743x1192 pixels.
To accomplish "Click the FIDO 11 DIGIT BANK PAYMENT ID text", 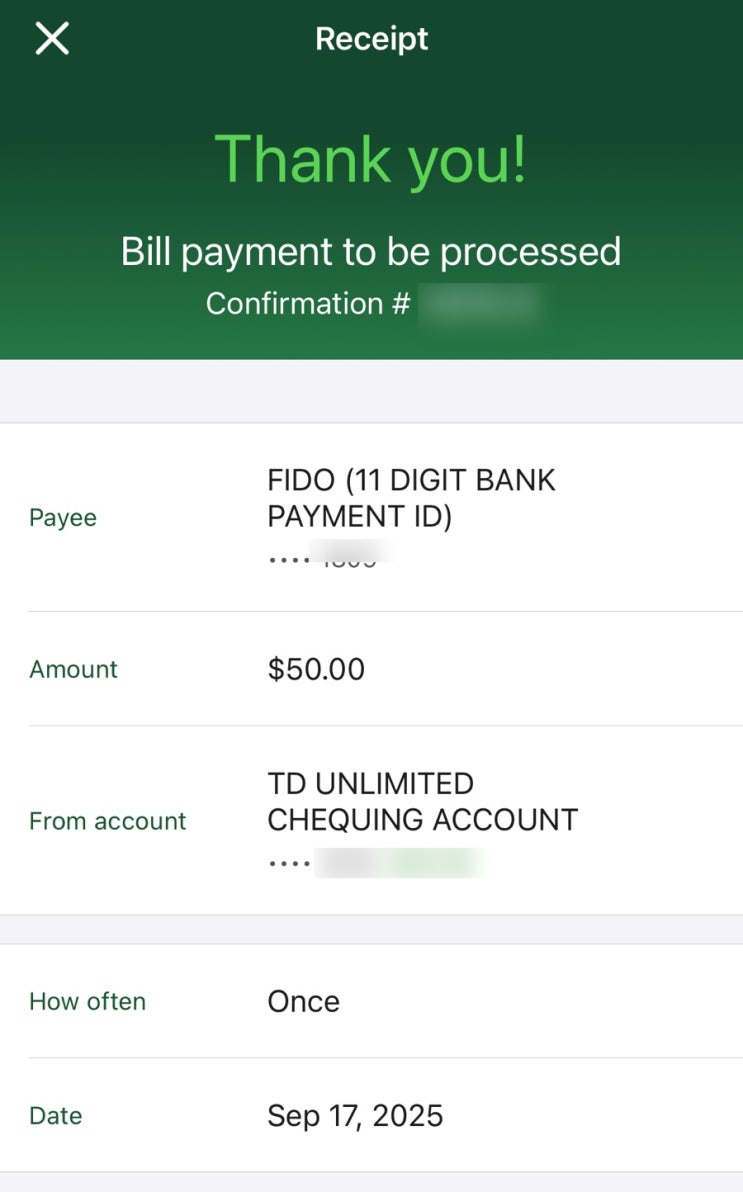I will (412, 498).
